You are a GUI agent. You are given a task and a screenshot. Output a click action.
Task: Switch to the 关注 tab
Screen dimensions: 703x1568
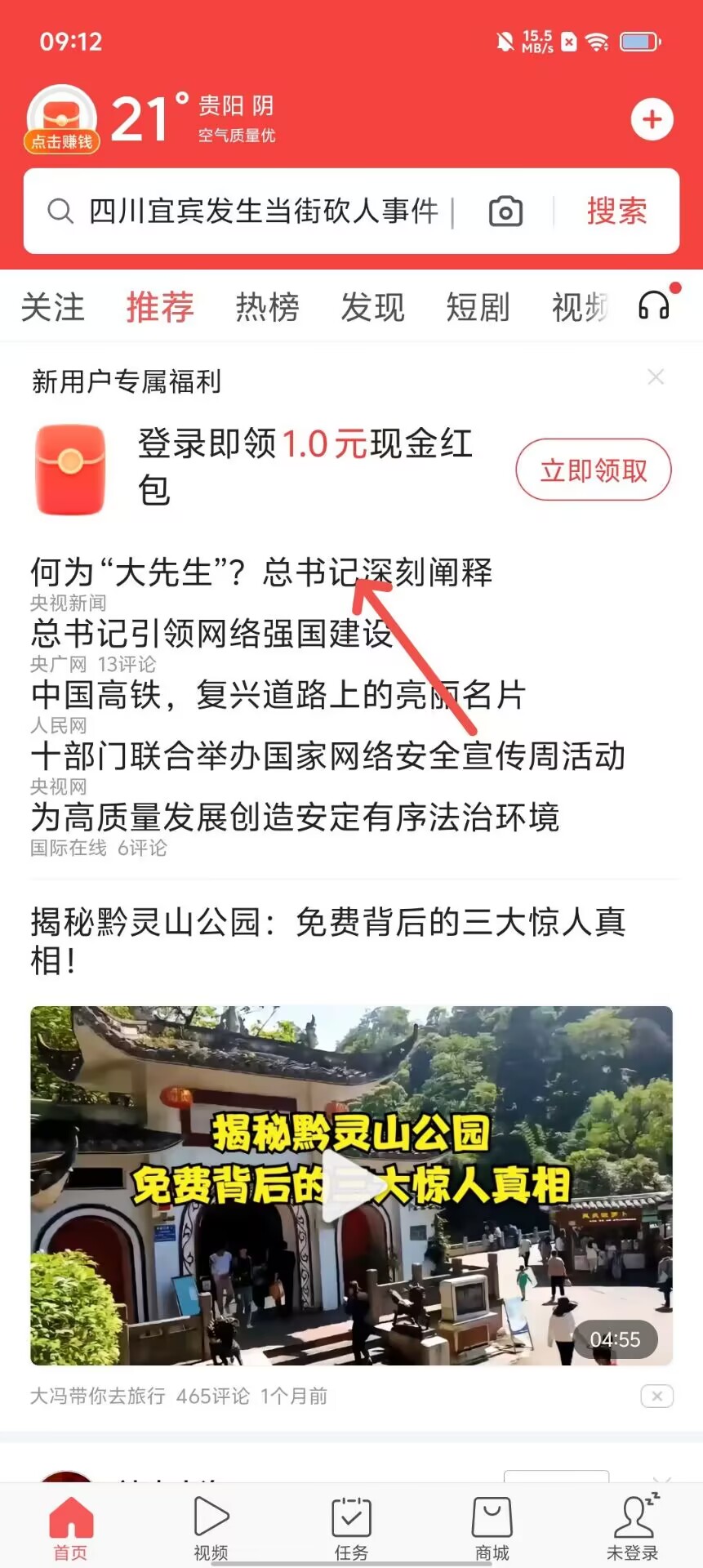coord(52,307)
